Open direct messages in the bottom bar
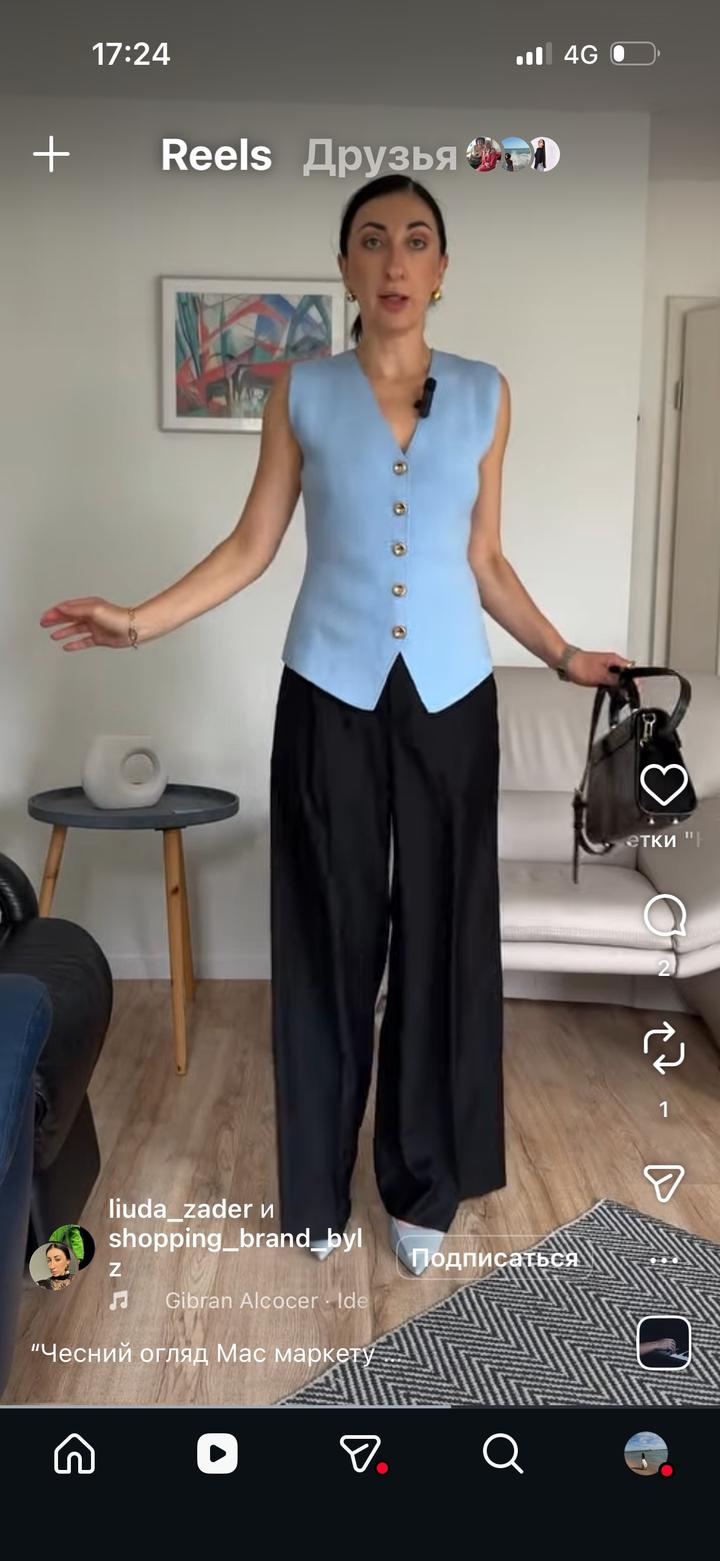Viewport: 720px width, 1561px height. coord(360,1453)
